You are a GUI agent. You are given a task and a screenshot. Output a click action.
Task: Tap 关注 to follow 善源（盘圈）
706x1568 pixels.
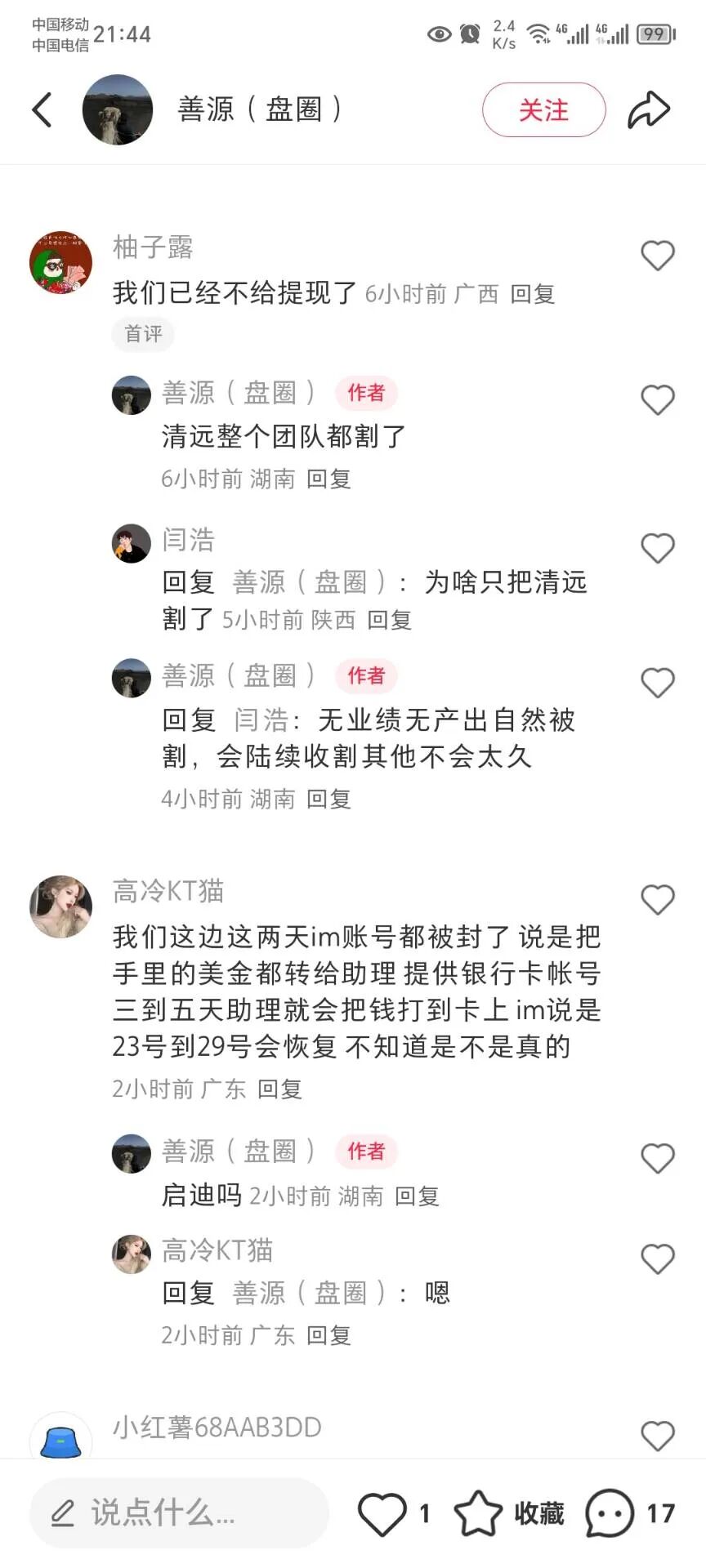tap(543, 110)
